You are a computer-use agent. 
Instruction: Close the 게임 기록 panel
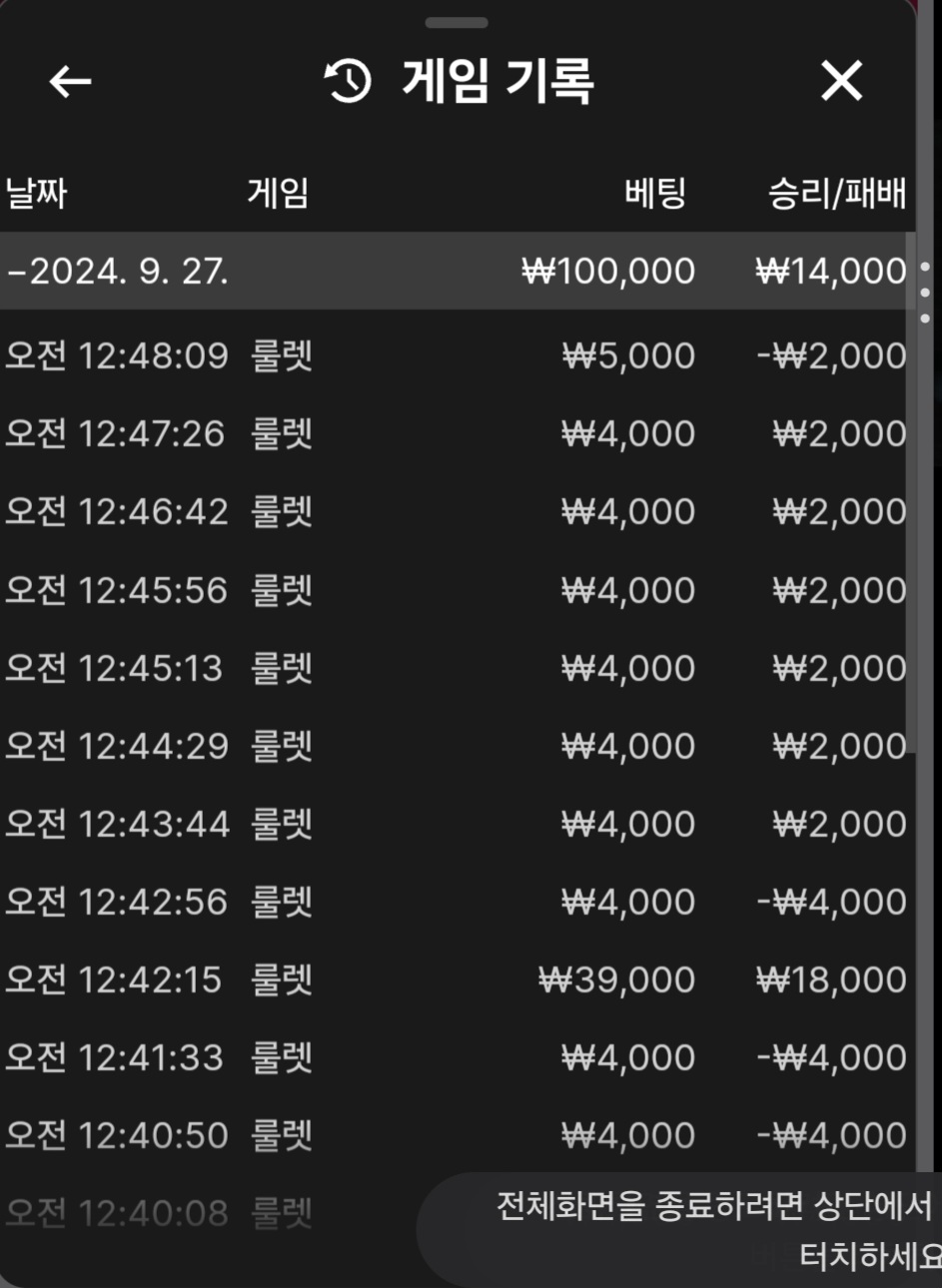(841, 81)
